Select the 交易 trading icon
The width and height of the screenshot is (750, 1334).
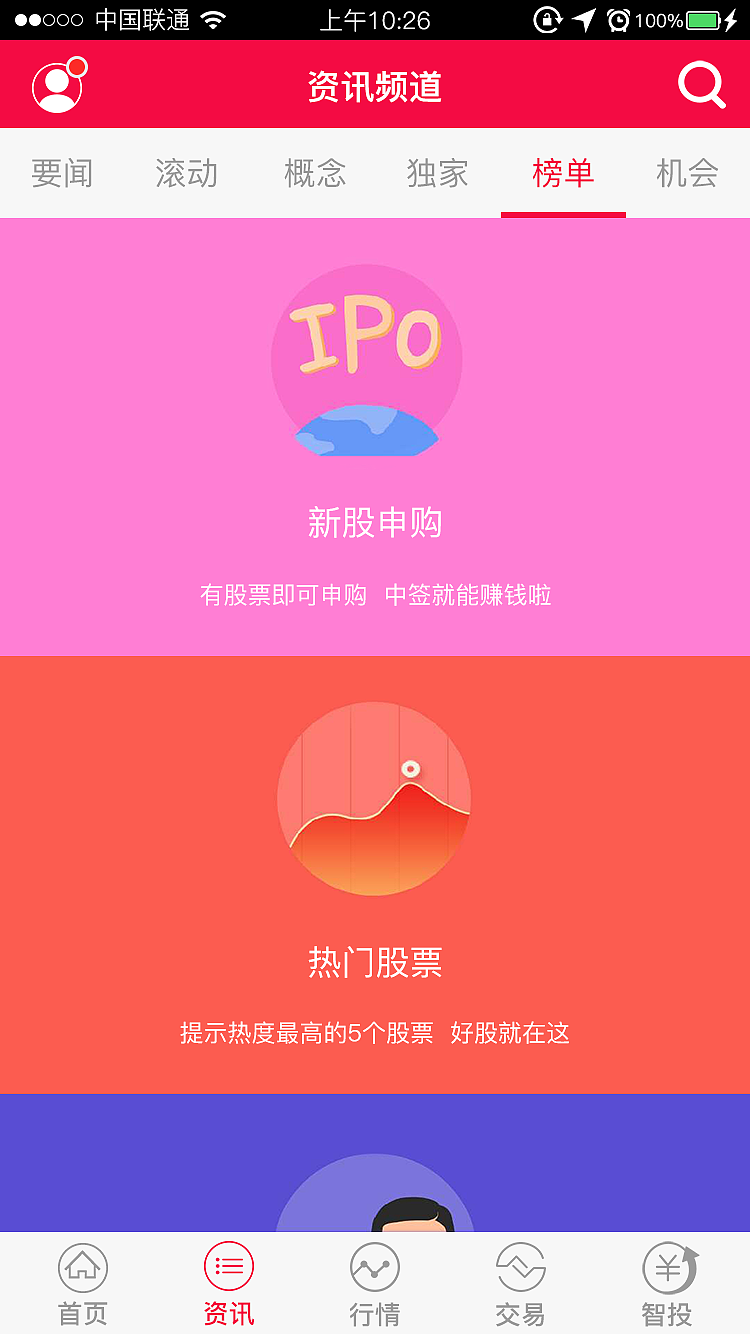click(520, 1265)
